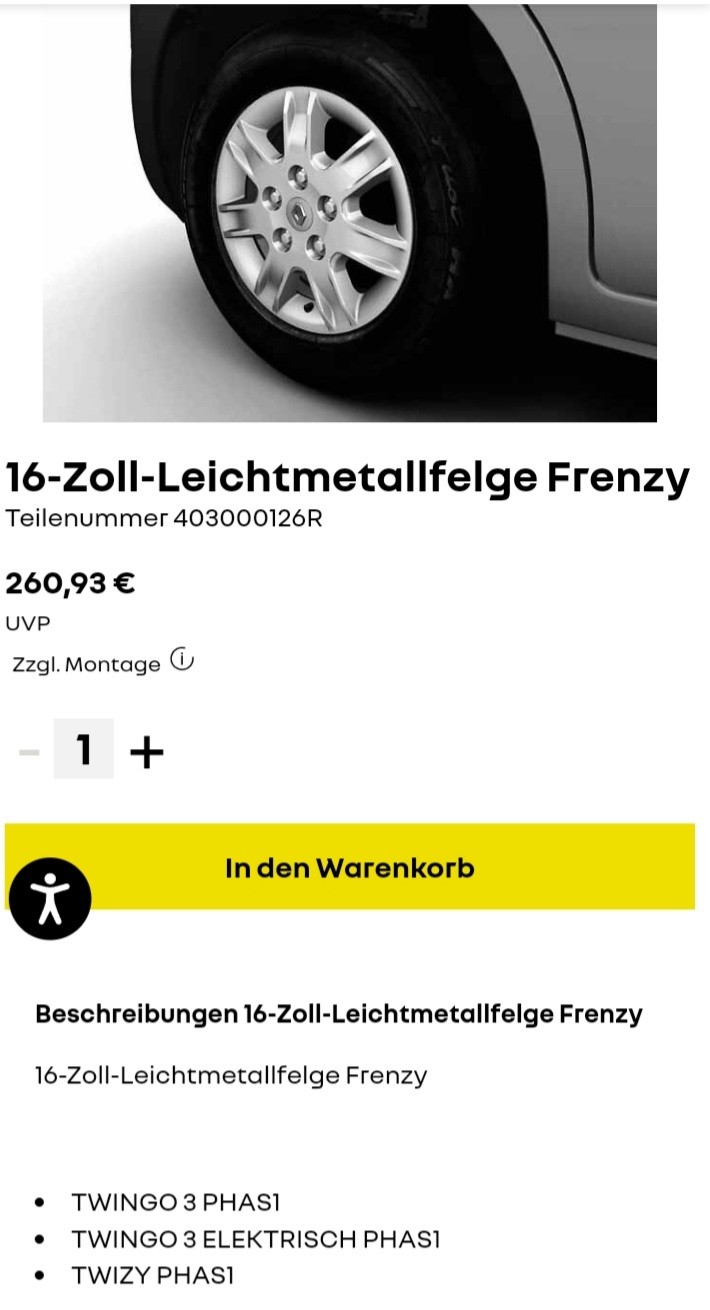Open the accessibility options button

[49, 899]
